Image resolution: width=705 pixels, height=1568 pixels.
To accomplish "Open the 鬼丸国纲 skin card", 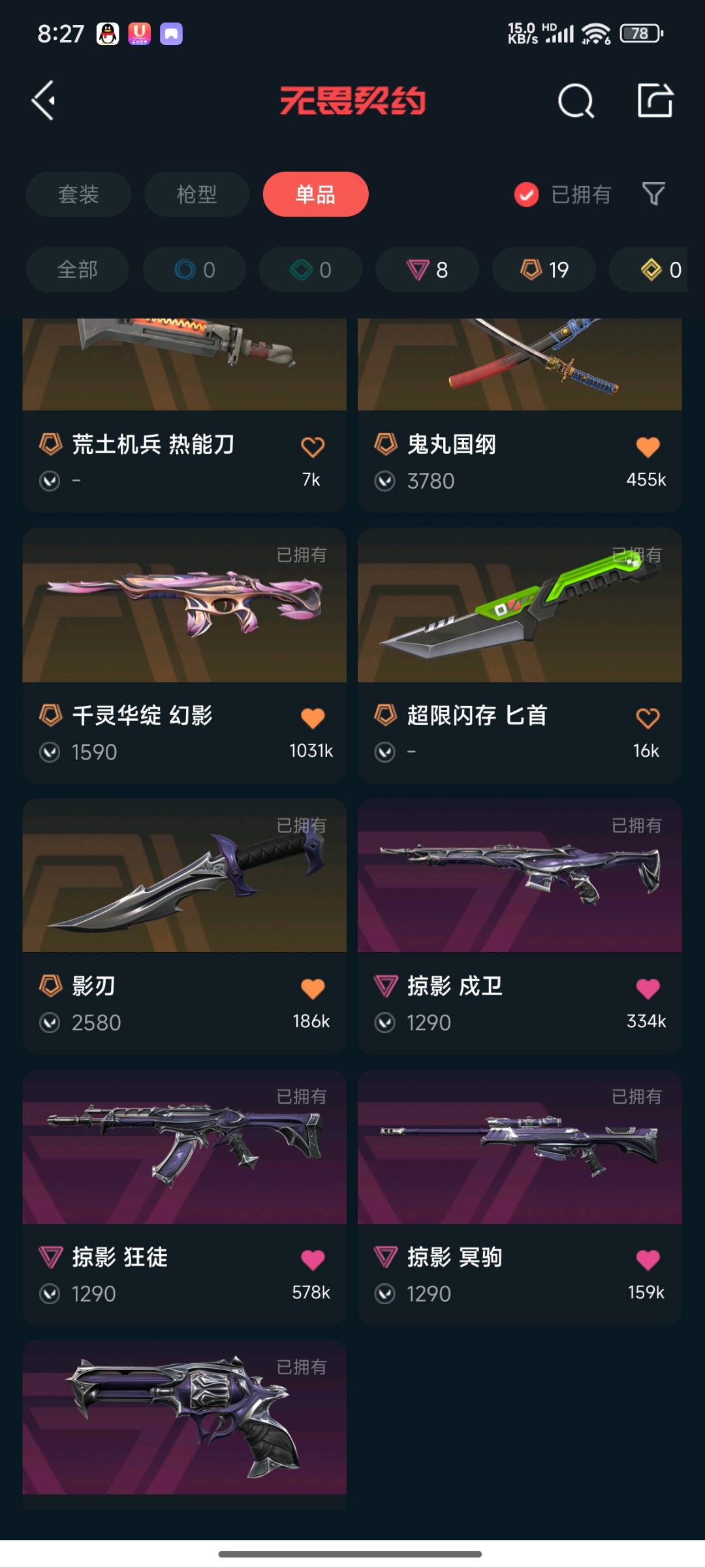I will (520, 415).
